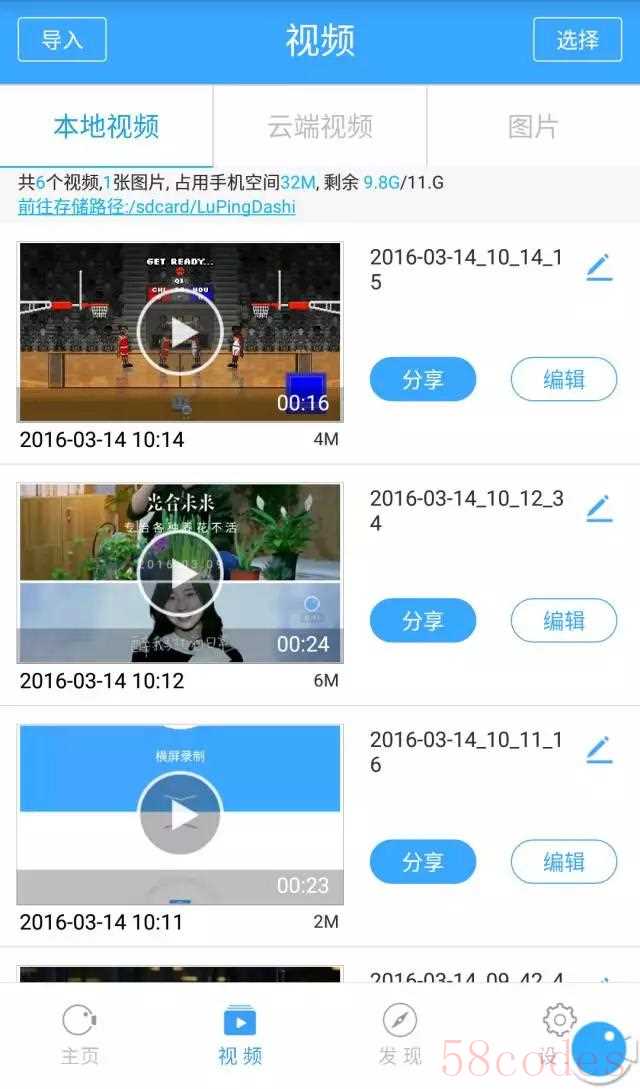Tap the 导入 import button
Viewport: 640px width, 1089px height.
coord(62,40)
